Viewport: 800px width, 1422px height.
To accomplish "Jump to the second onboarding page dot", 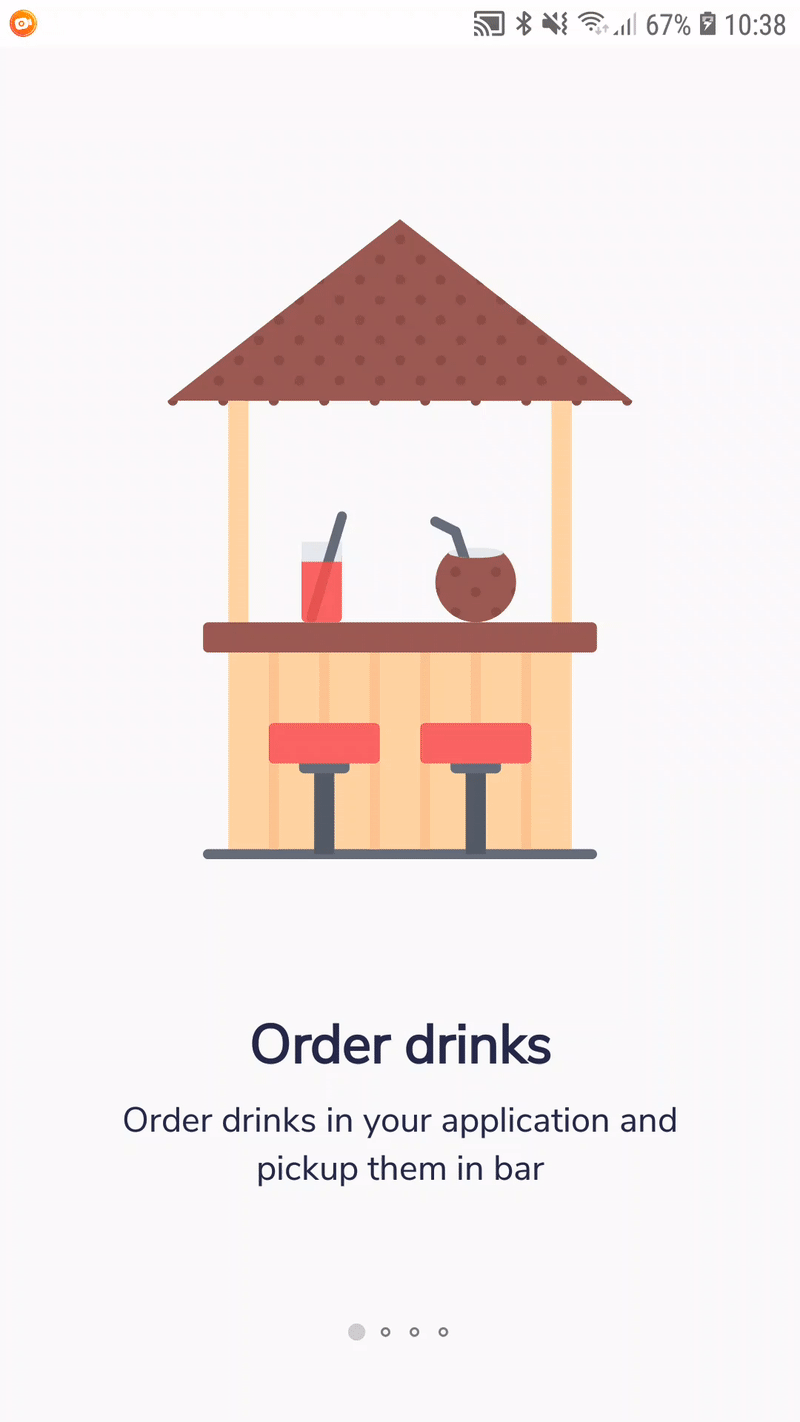I will coord(385,1332).
